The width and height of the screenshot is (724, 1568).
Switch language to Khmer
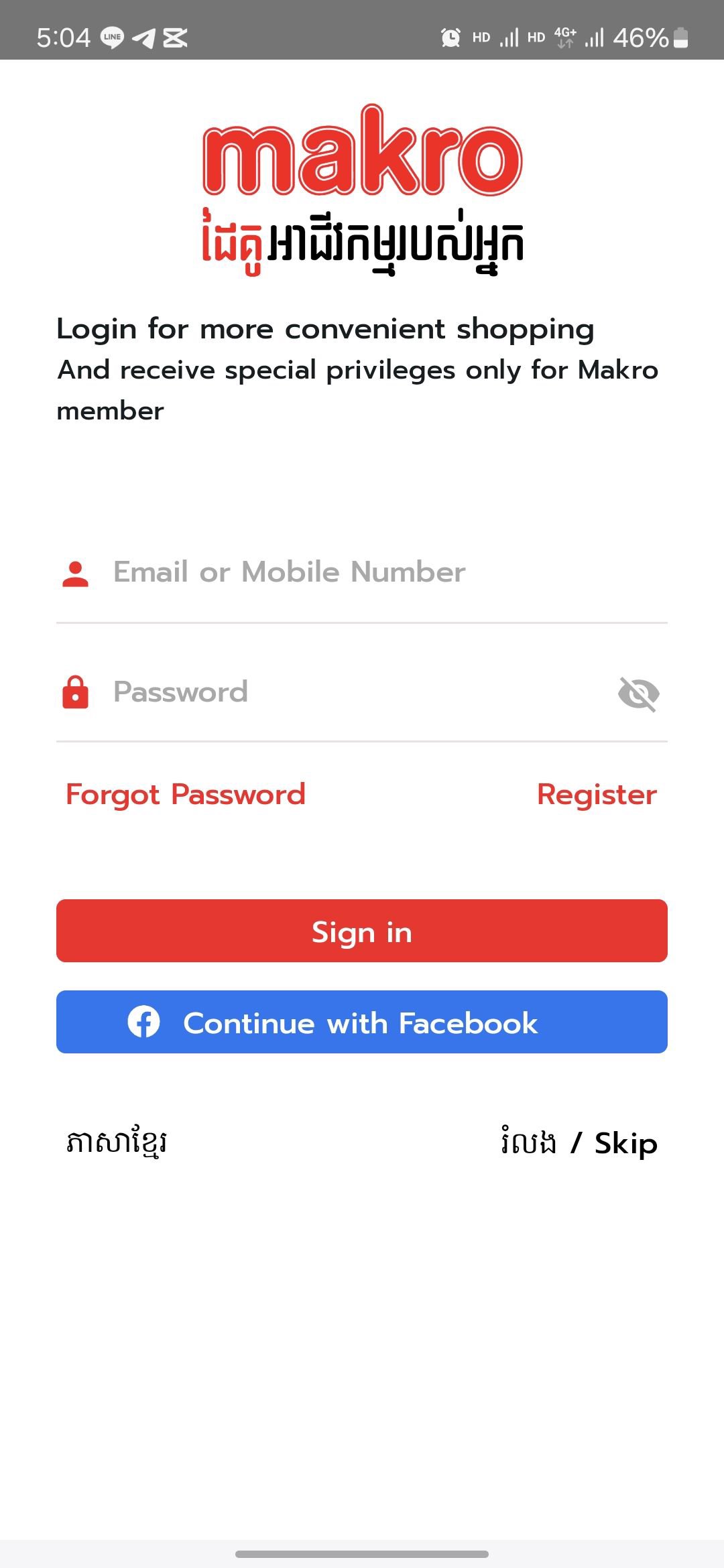117,1142
